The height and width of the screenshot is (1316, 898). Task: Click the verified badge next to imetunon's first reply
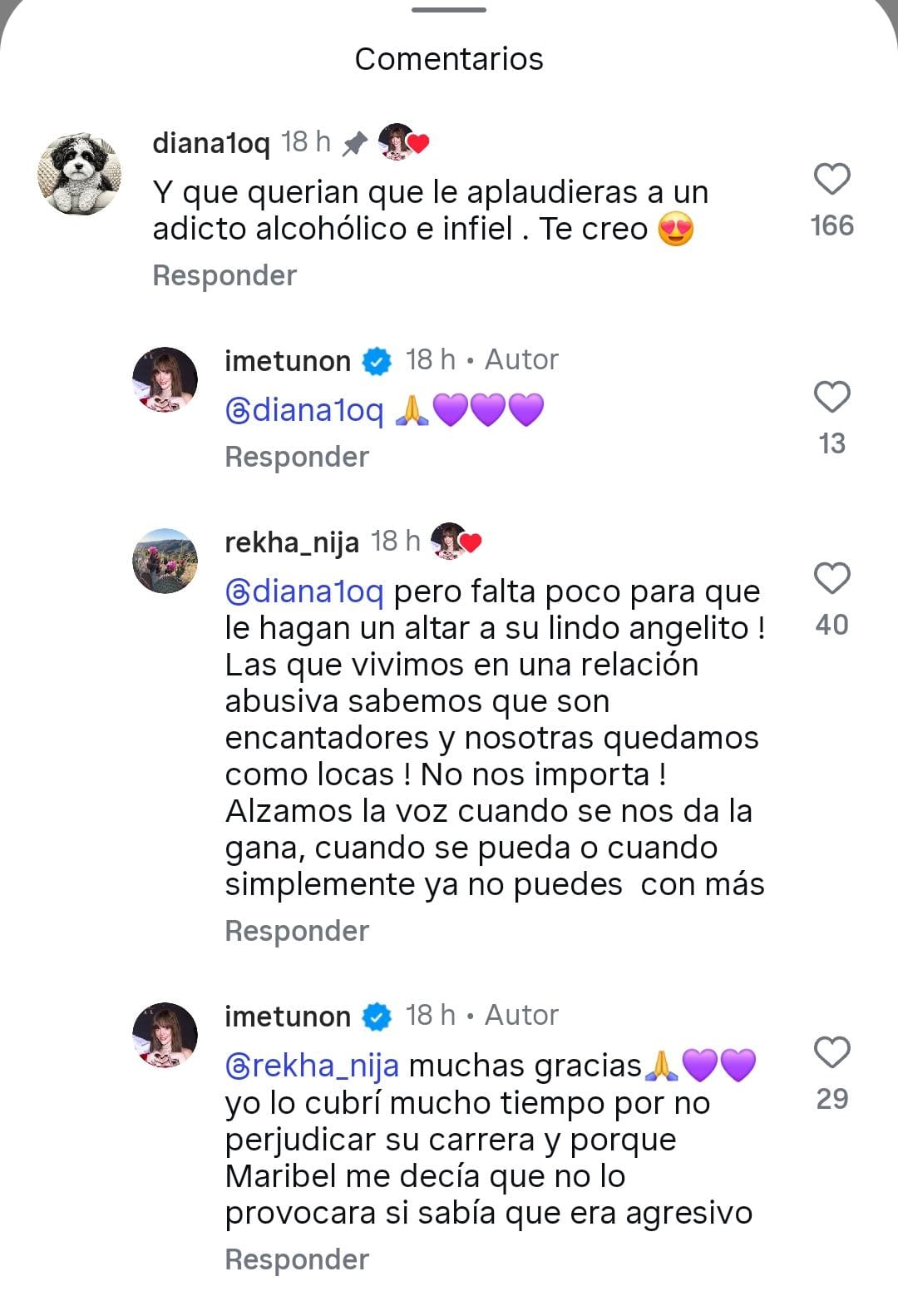tap(374, 361)
